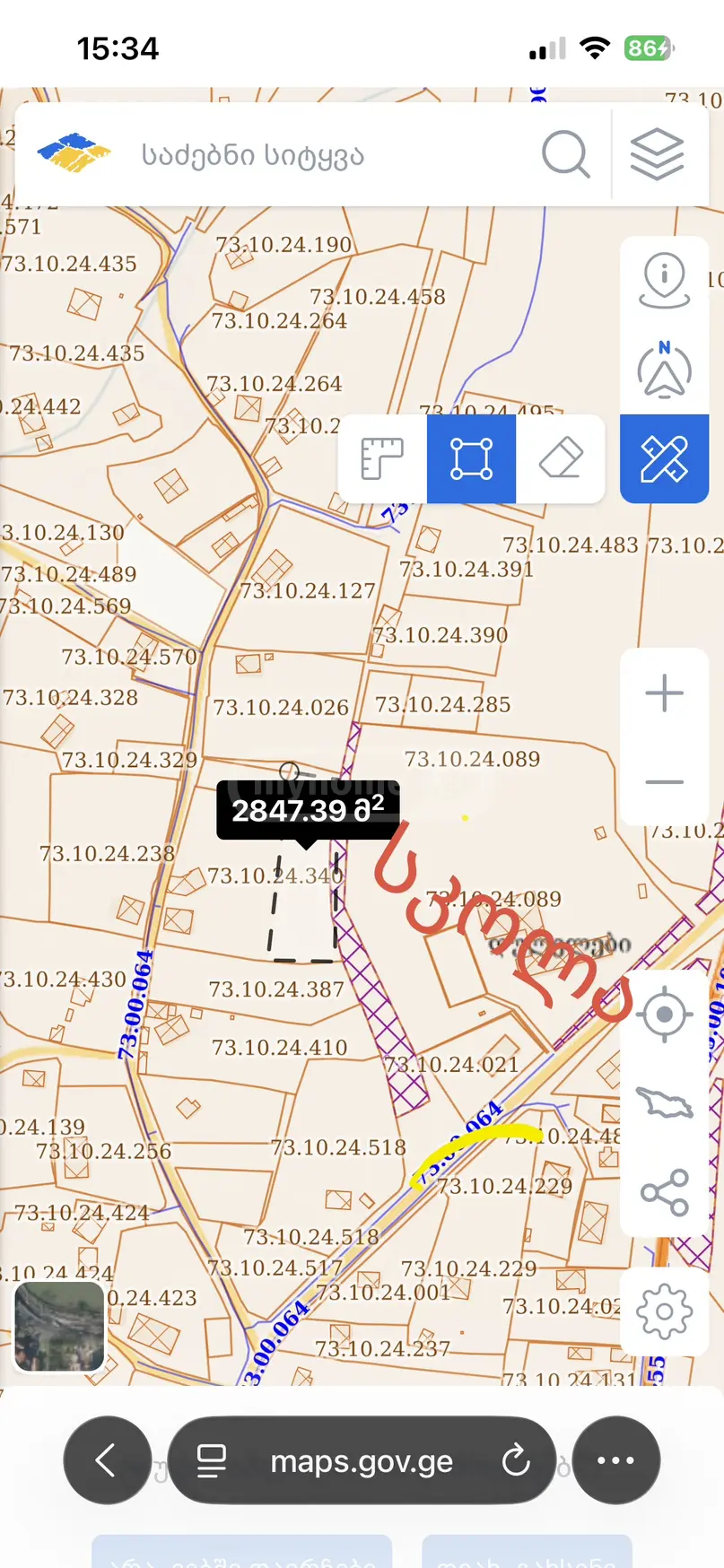Erase the measurement with eraser tool
Image resolution: width=724 pixels, height=1568 pixels.
[x=561, y=458]
